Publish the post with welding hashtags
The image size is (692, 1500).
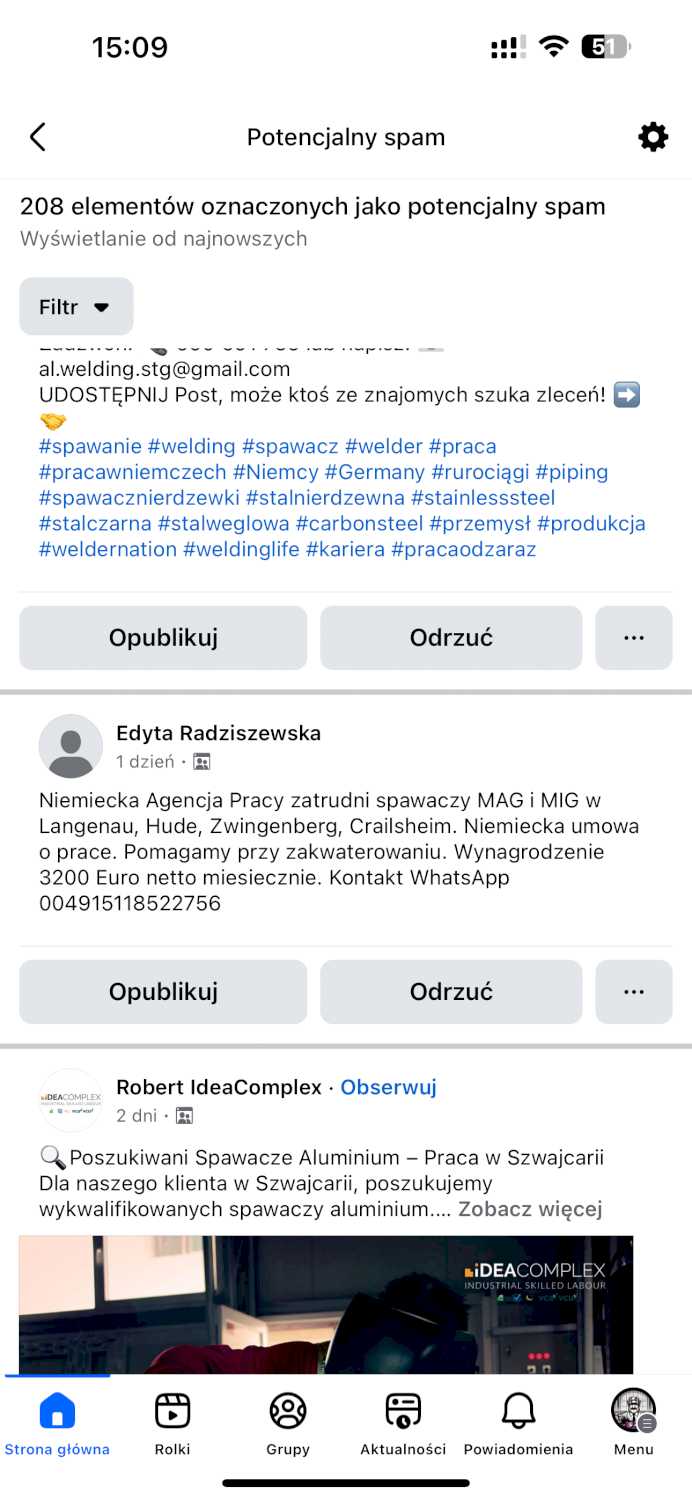[163, 638]
